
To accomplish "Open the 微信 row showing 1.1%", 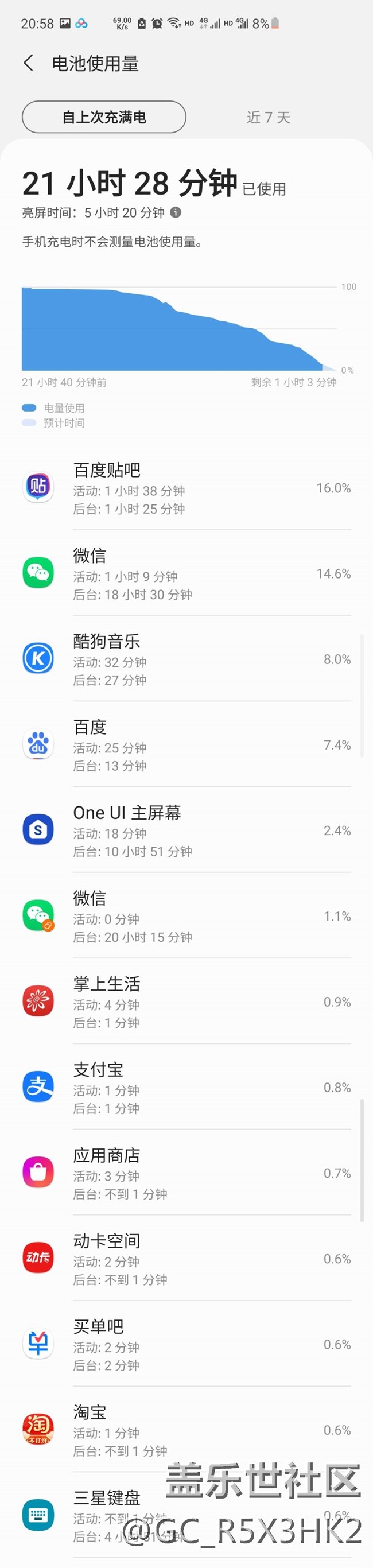I will pyautogui.click(x=186, y=917).
